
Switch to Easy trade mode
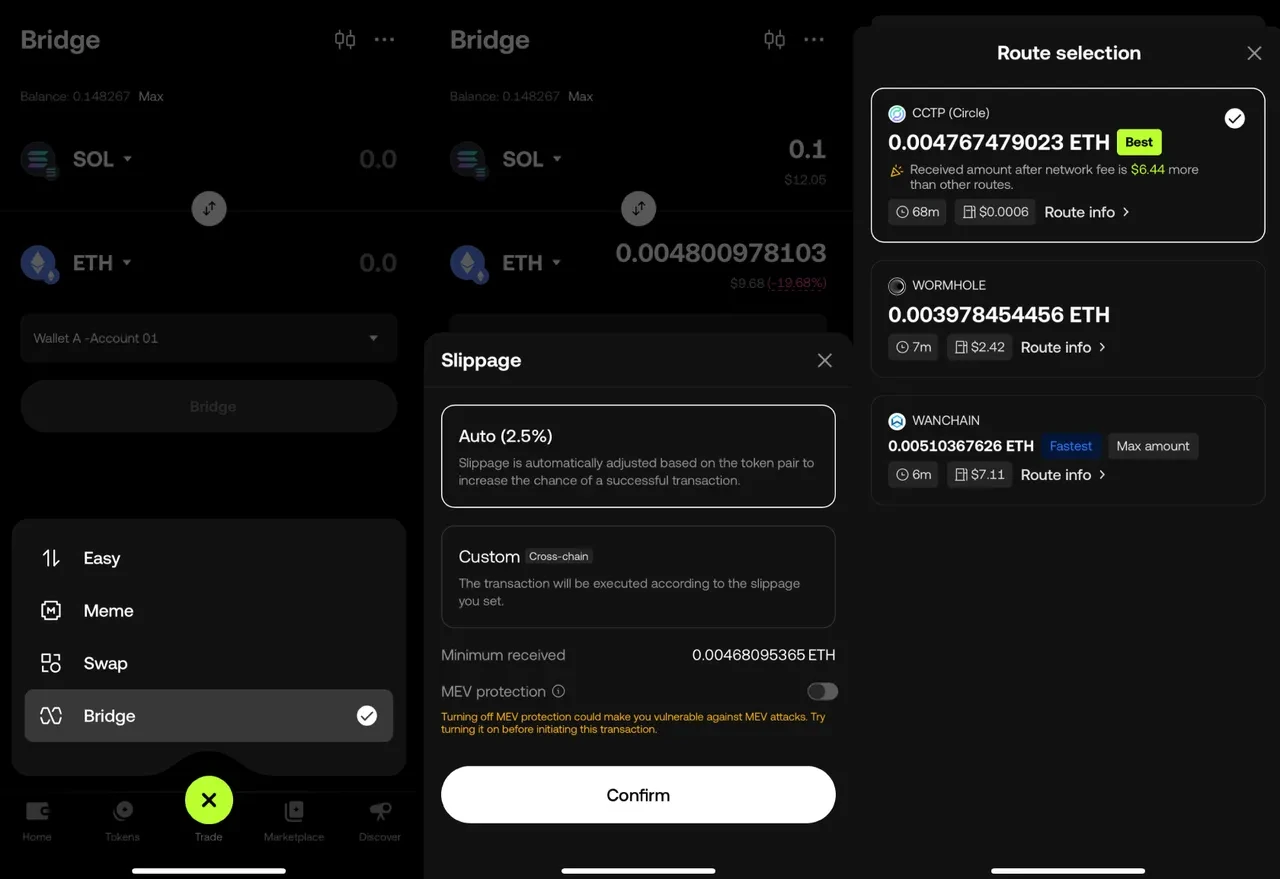(102, 558)
